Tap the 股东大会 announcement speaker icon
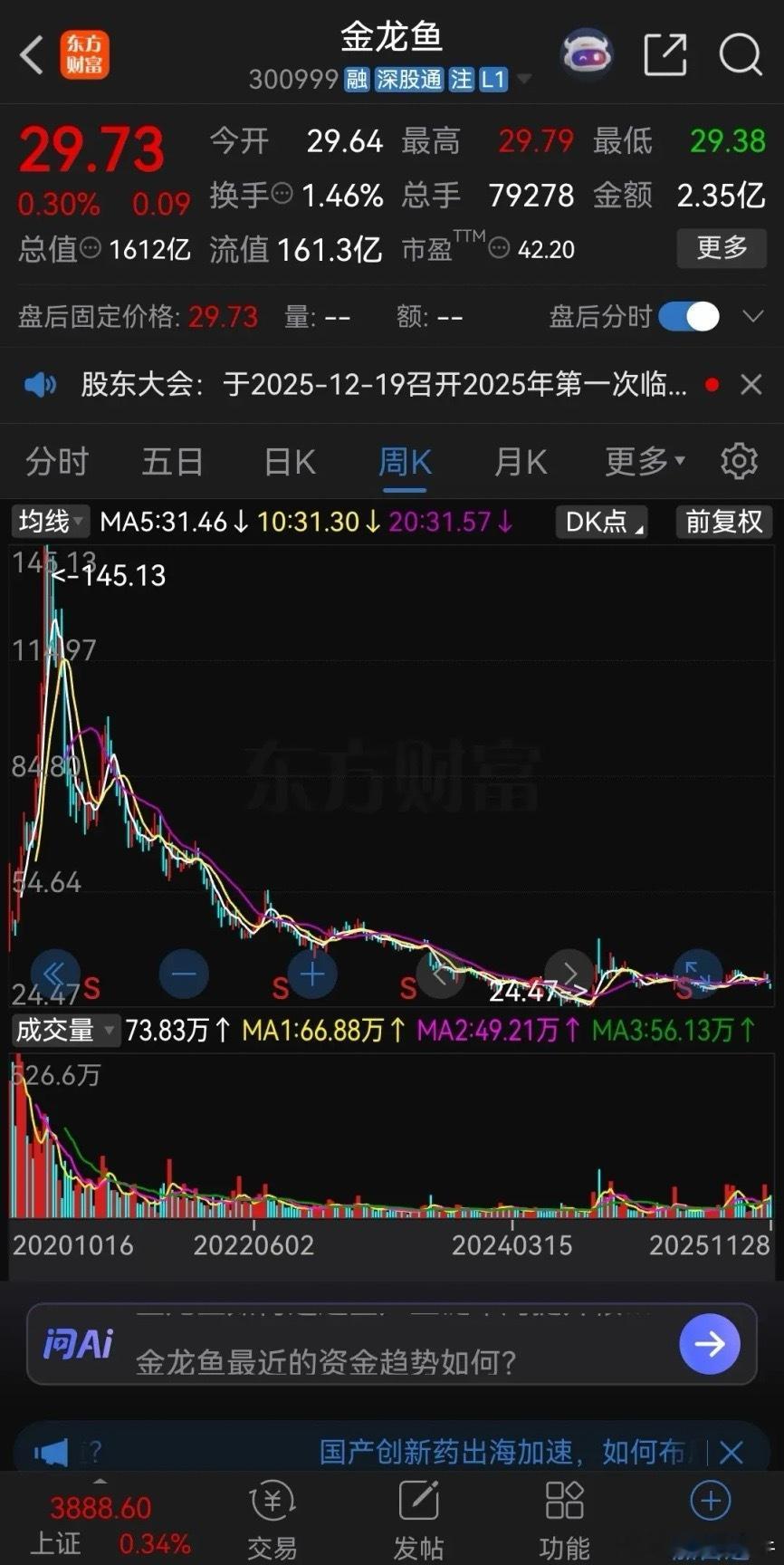Image resolution: width=784 pixels, height=1565 pixels. coord(36,384)
